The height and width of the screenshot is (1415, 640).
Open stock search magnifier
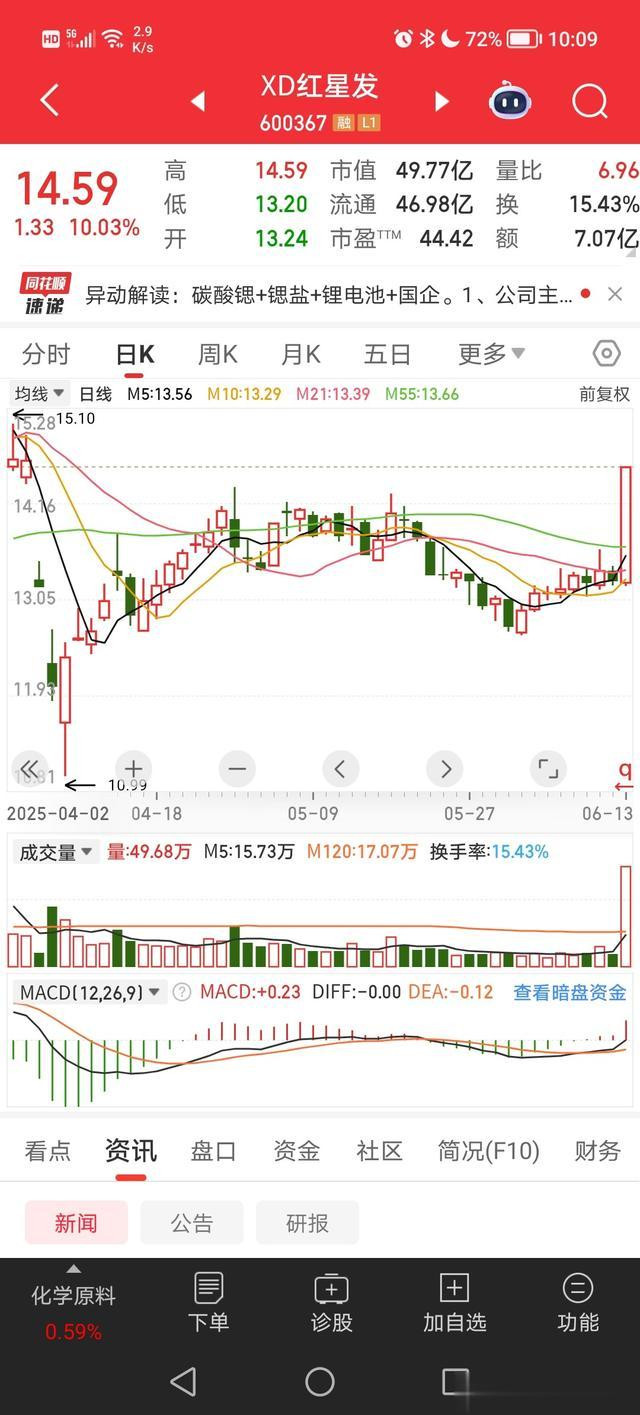click(590, 101)
